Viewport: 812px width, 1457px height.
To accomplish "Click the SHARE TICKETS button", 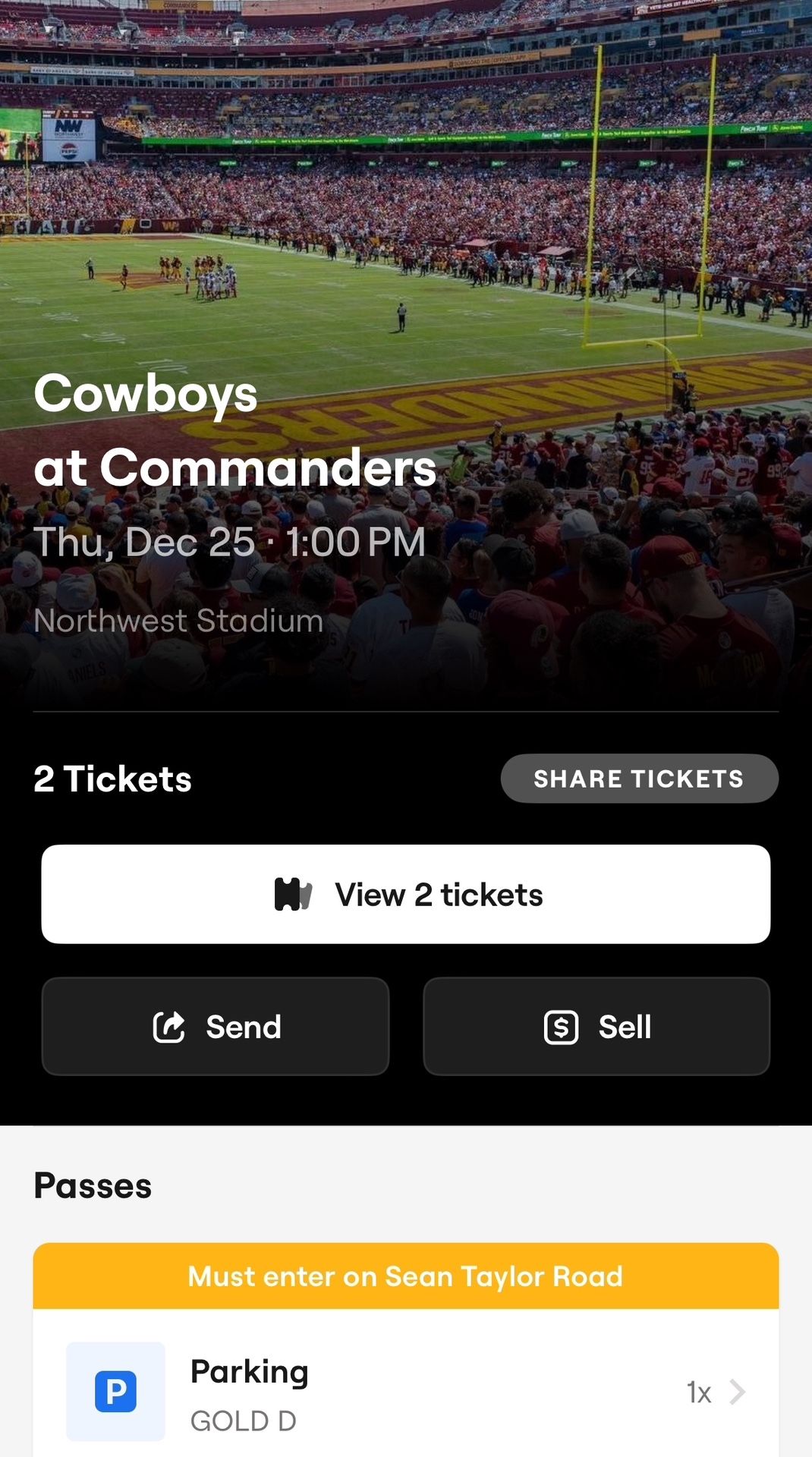I will click(639, 779).
